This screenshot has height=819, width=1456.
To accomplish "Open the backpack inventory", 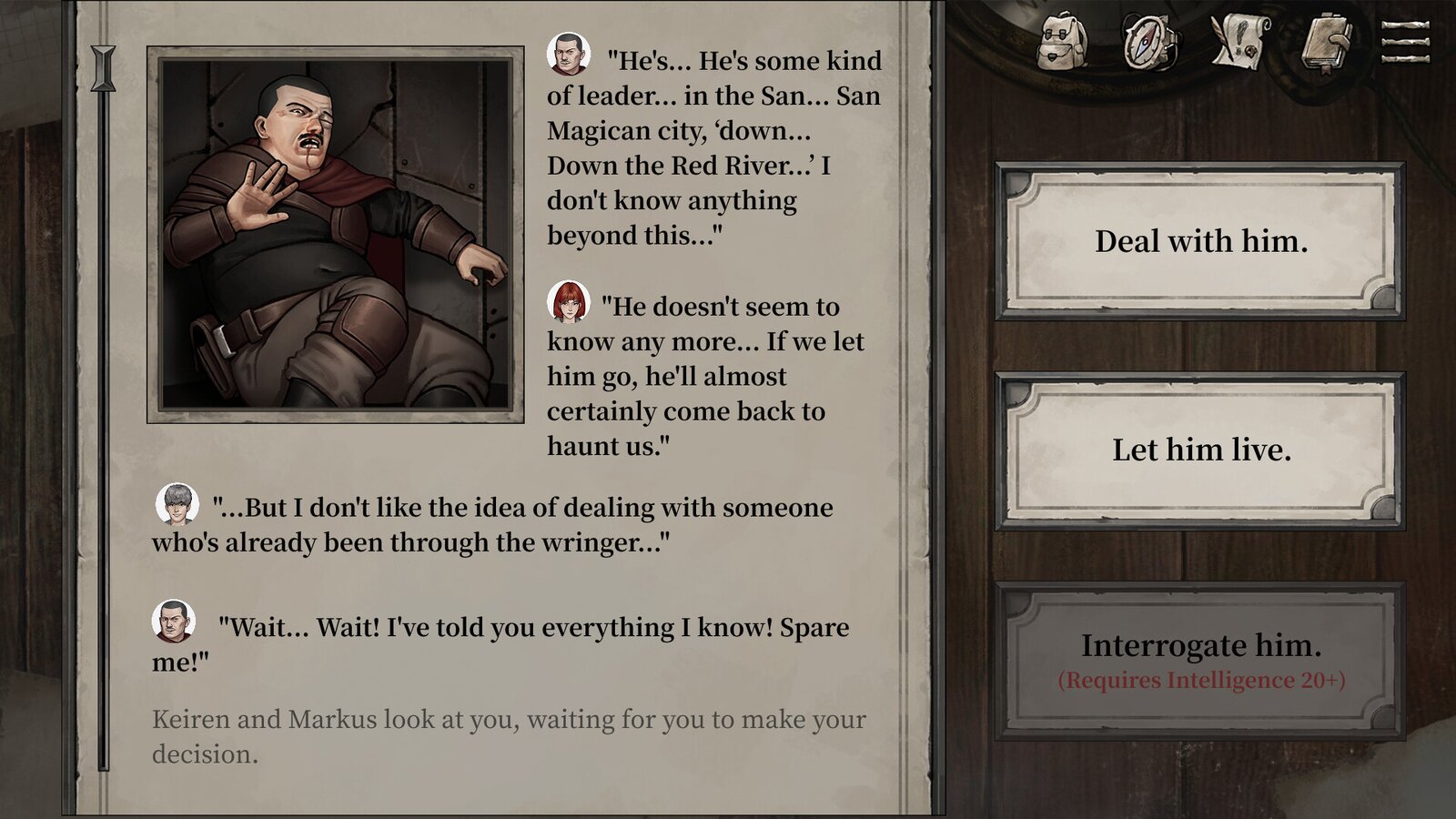I will coord(1063,41).
